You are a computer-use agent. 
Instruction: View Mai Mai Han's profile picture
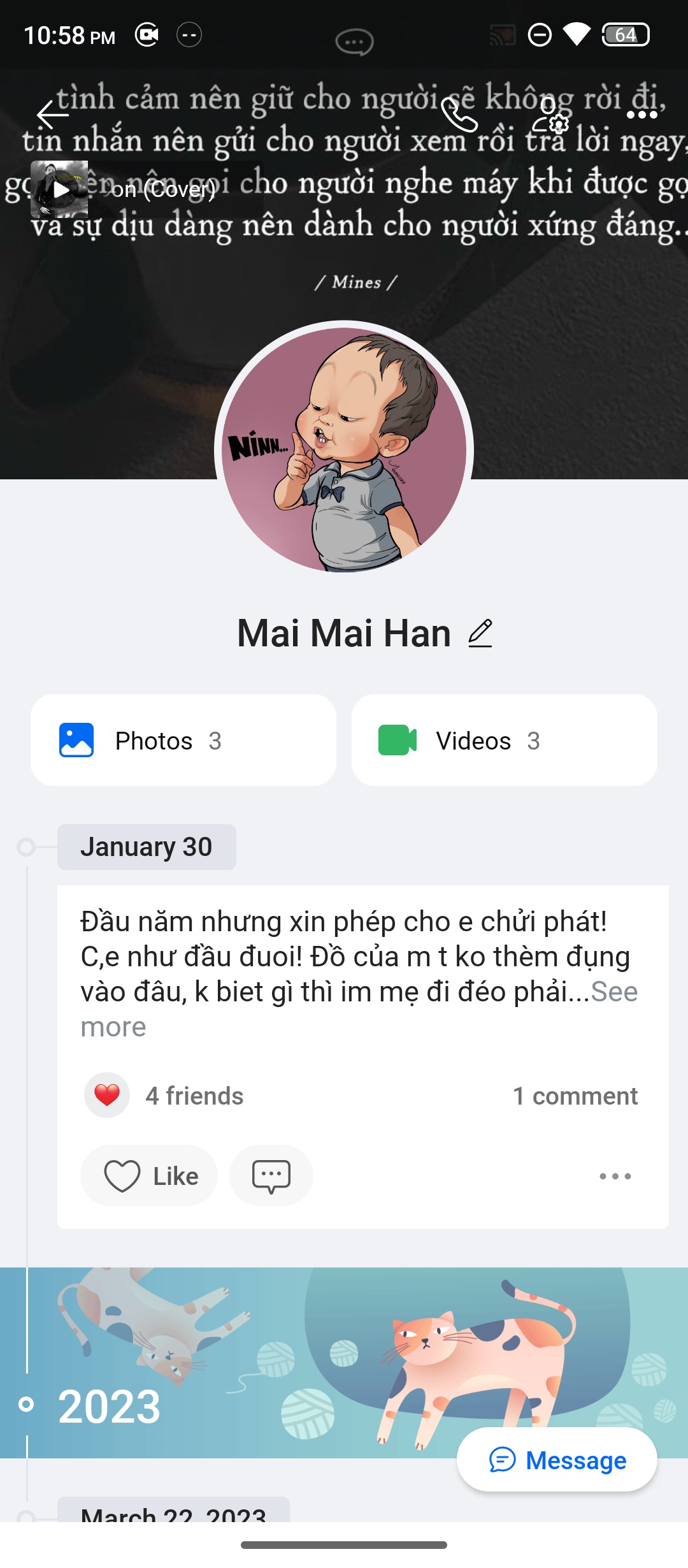pos(344,449)
